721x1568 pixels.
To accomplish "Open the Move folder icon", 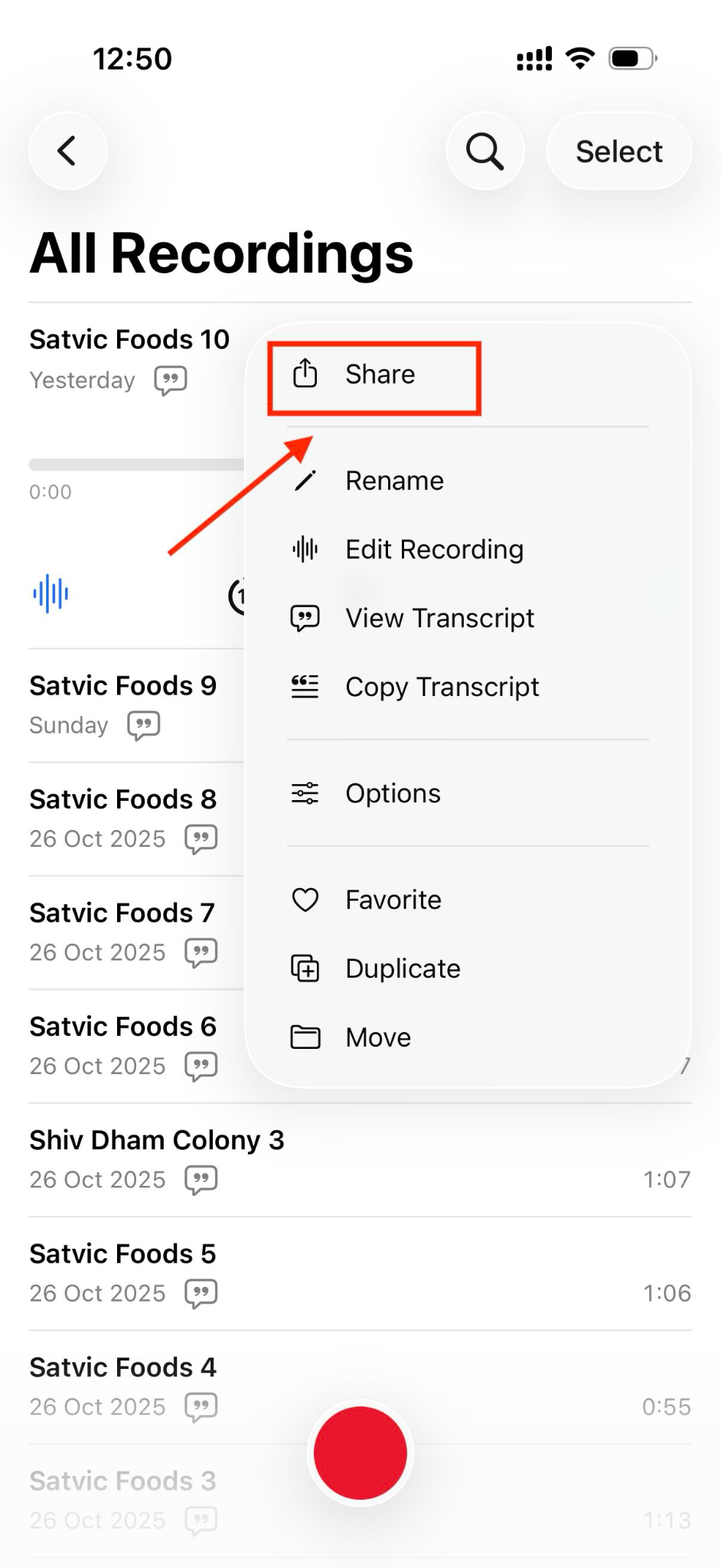I will tap(304, 1037).
